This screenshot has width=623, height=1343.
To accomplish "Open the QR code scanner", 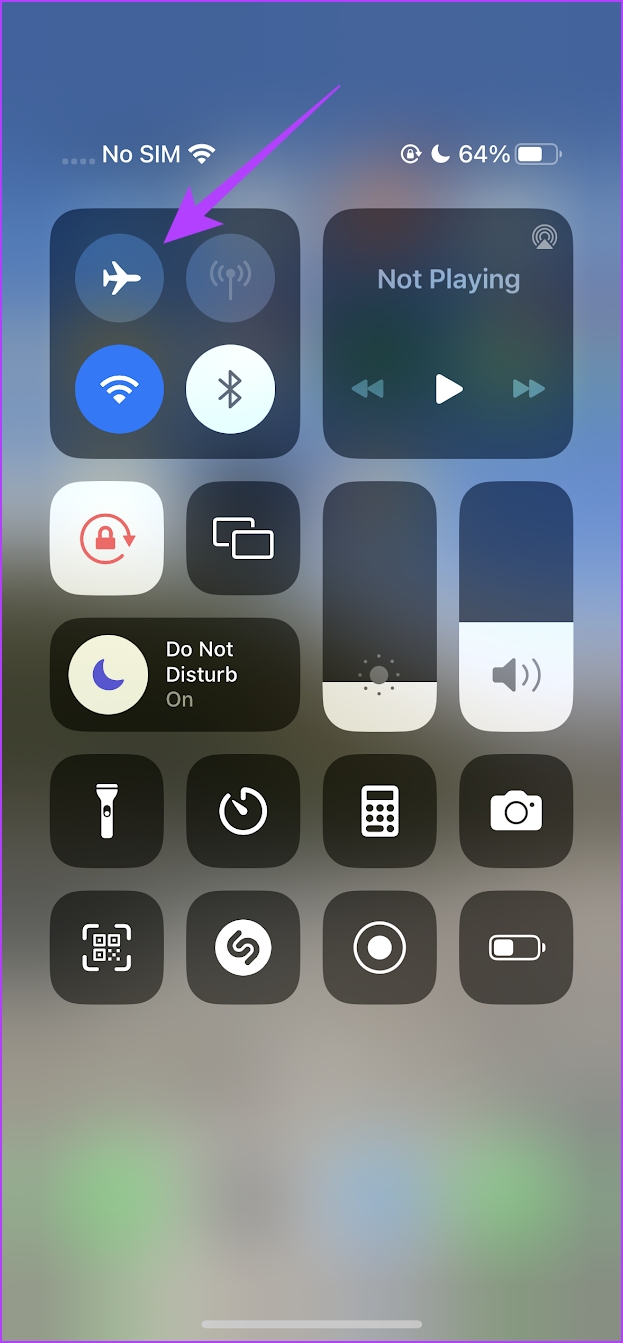I will point(106,947).
